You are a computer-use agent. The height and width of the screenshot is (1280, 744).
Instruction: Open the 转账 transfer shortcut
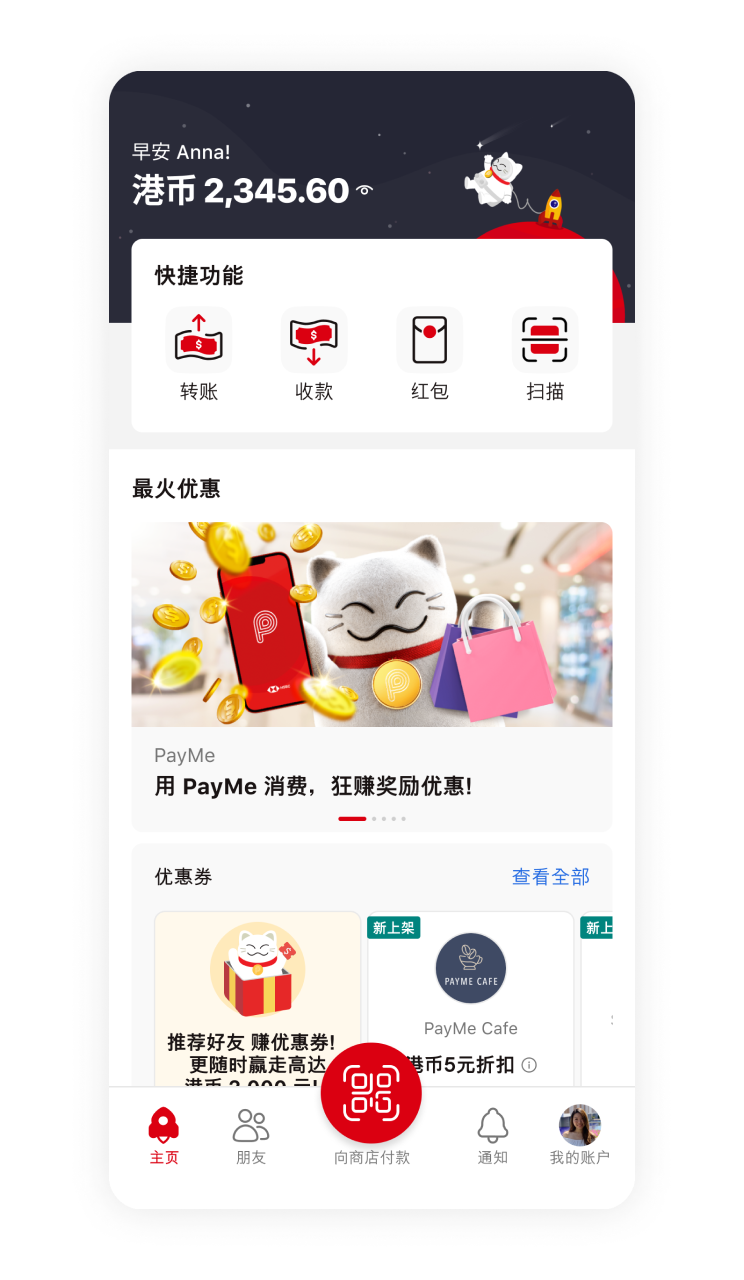(x=198, y=355)
